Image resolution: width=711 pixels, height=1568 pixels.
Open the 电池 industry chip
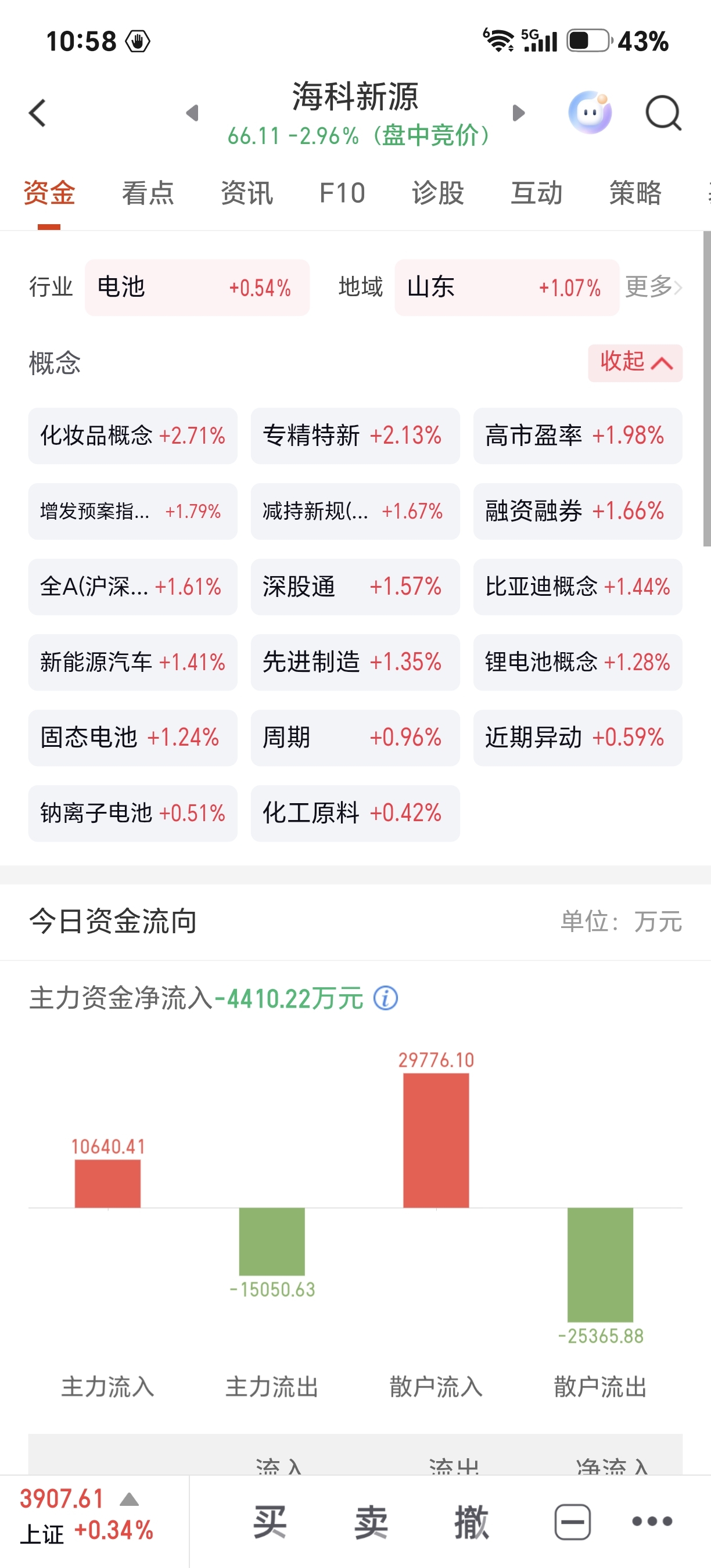point(198,287)
